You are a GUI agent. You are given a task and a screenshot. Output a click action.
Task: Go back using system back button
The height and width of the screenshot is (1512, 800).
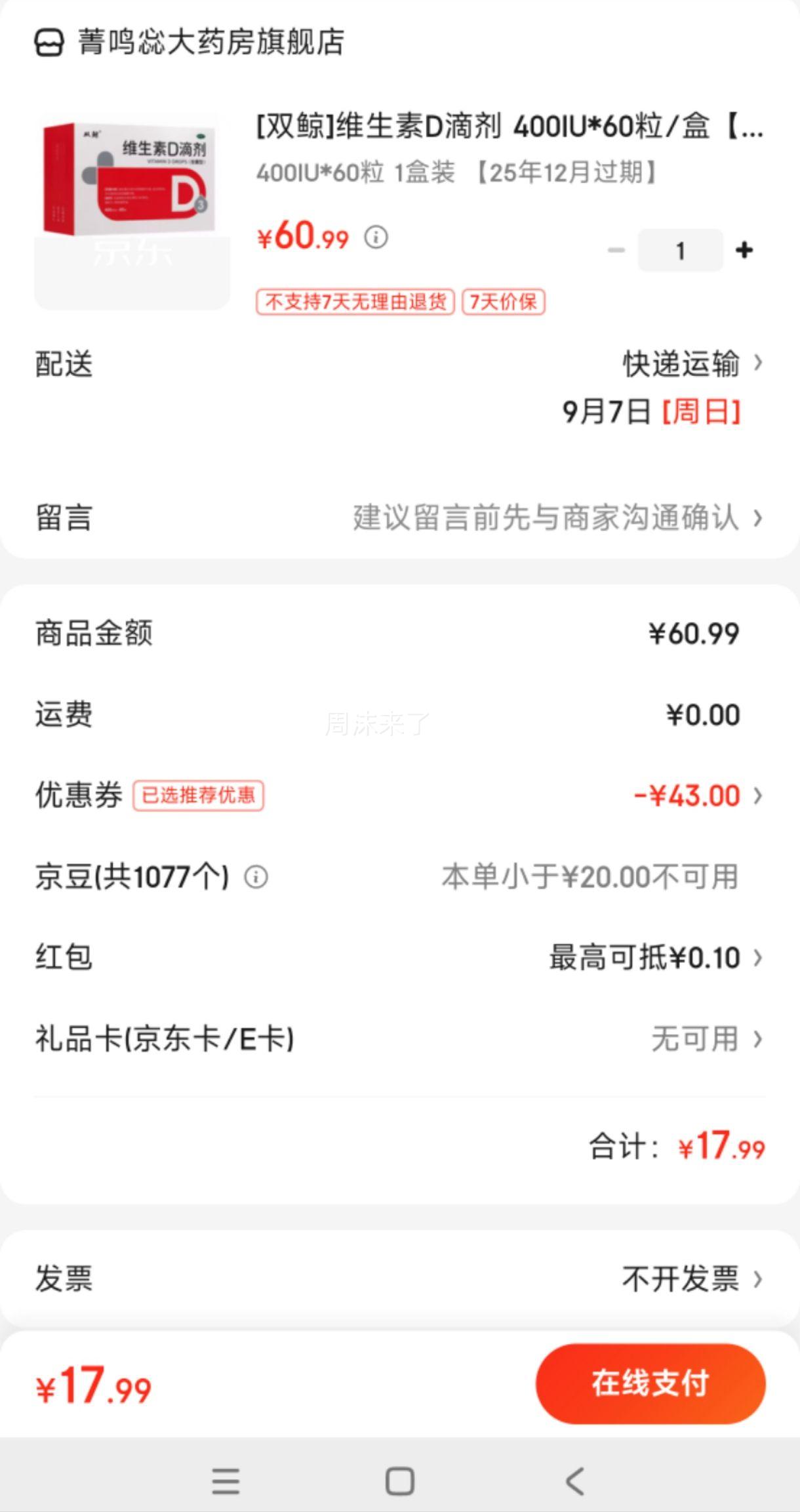[x=574, y=1481]
